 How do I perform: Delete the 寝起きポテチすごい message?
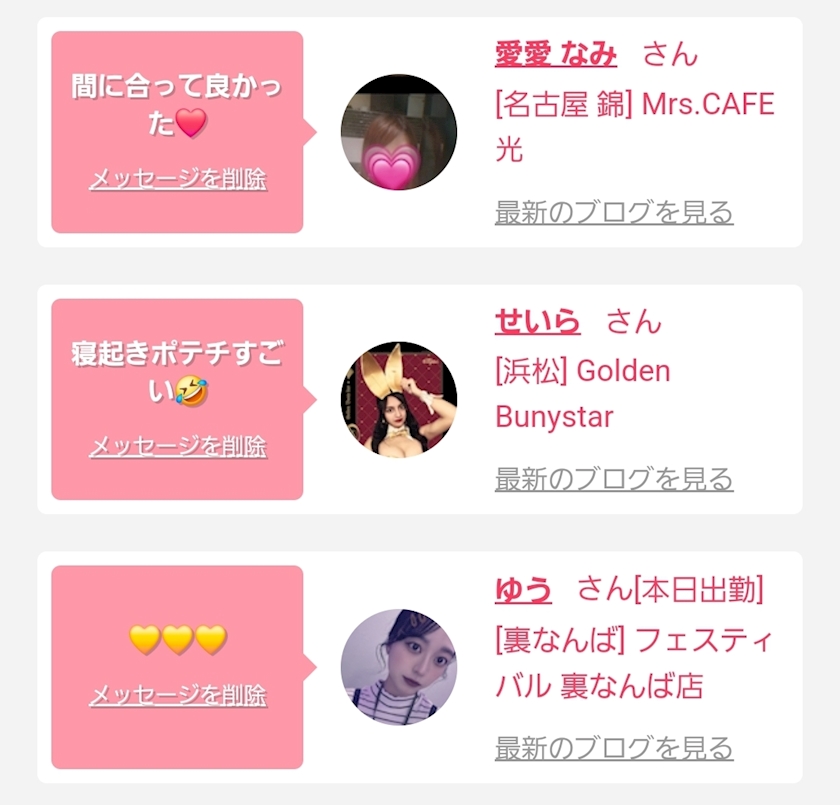point(177,446)
